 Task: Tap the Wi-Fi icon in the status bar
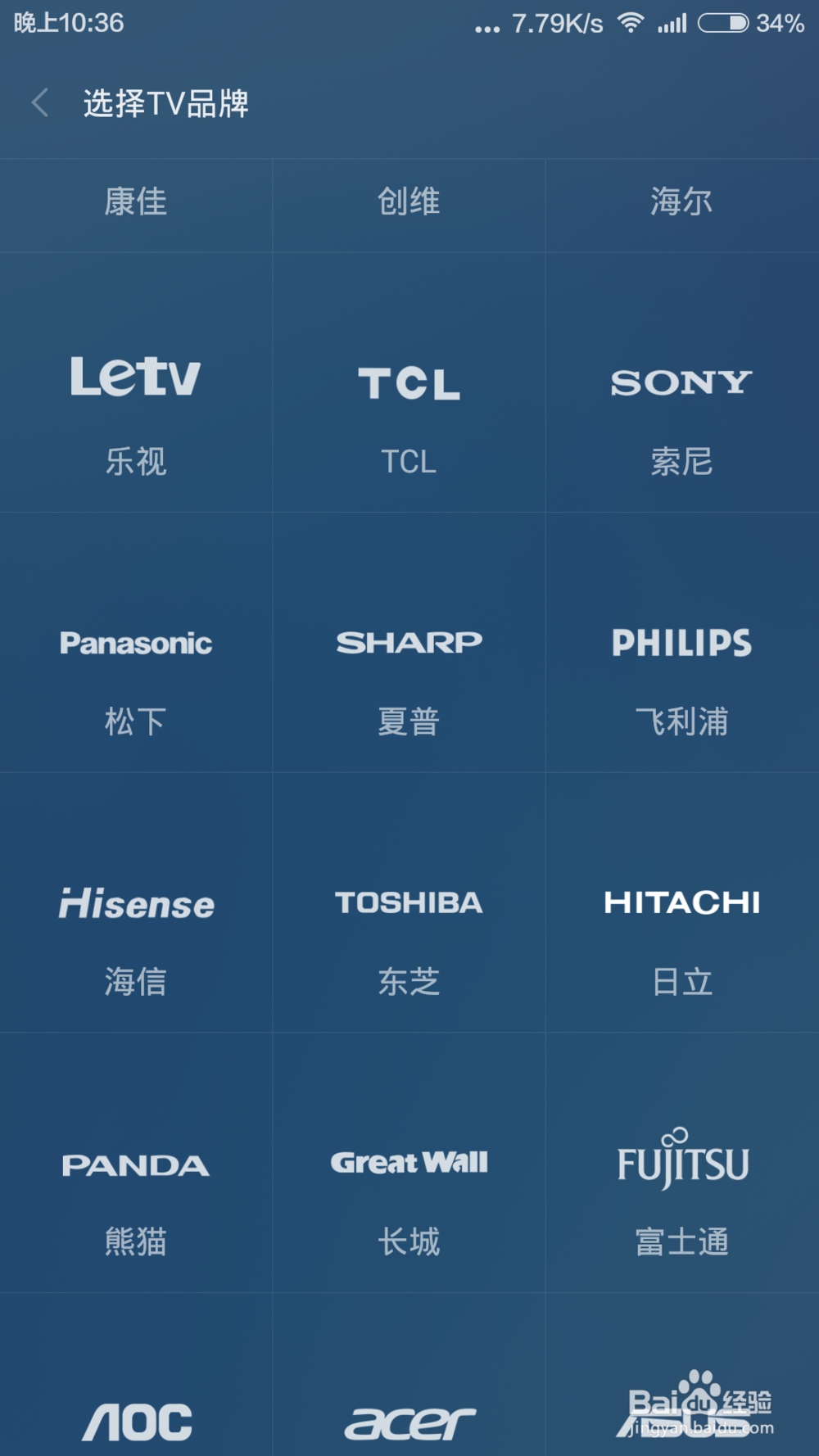630,24
